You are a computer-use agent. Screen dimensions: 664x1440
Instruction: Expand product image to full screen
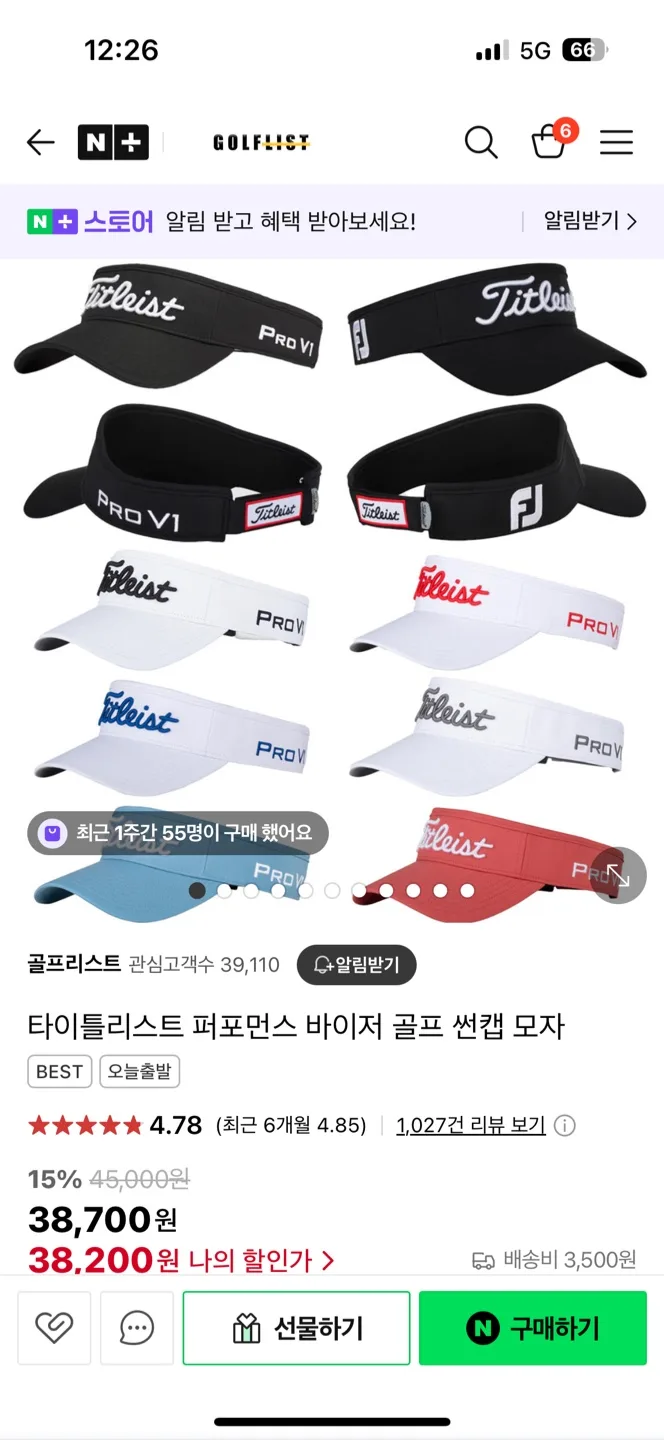[x=618, y=876]
